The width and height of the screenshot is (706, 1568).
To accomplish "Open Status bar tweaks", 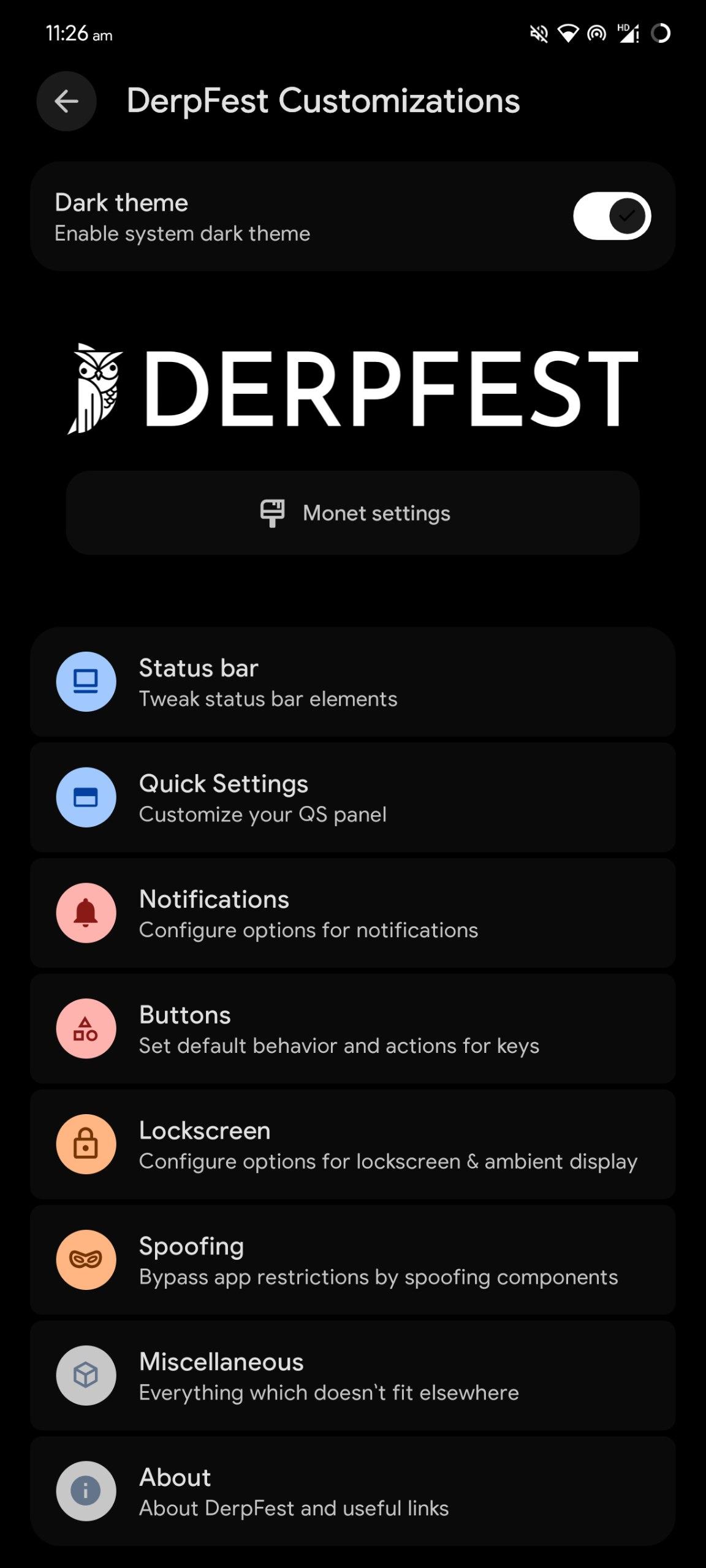I will (353, 682).
